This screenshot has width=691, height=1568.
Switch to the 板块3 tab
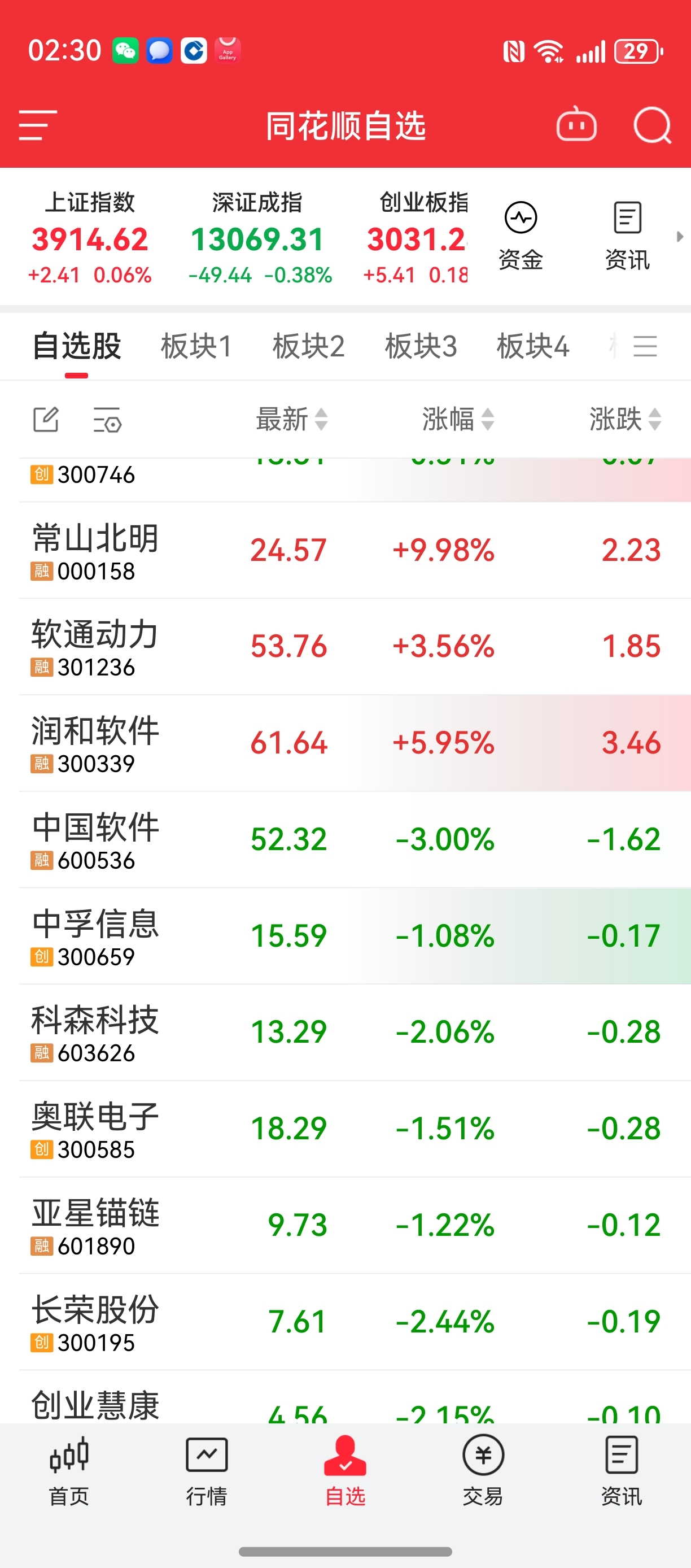coord(421,346)
